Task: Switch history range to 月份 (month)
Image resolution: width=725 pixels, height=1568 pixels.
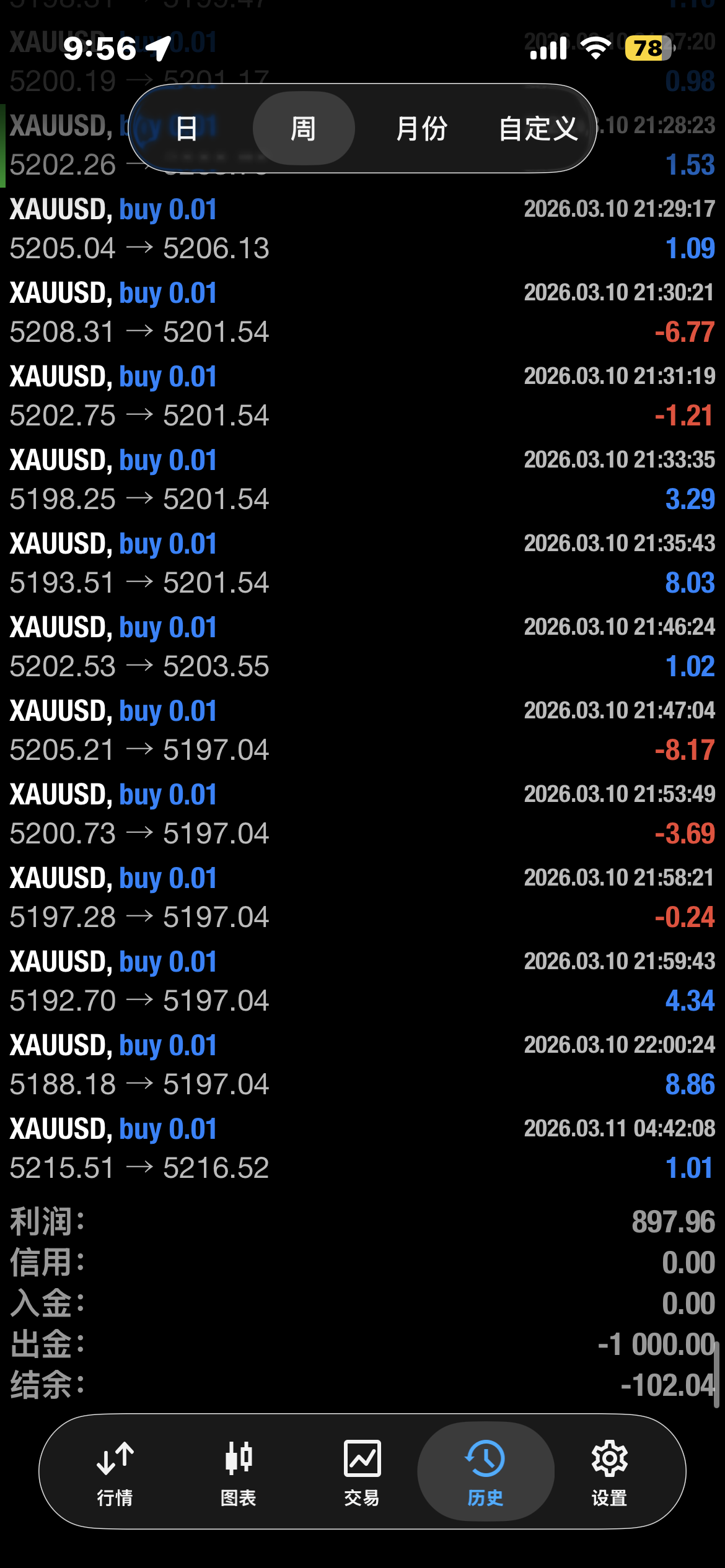Action: (x=421, y=129)
